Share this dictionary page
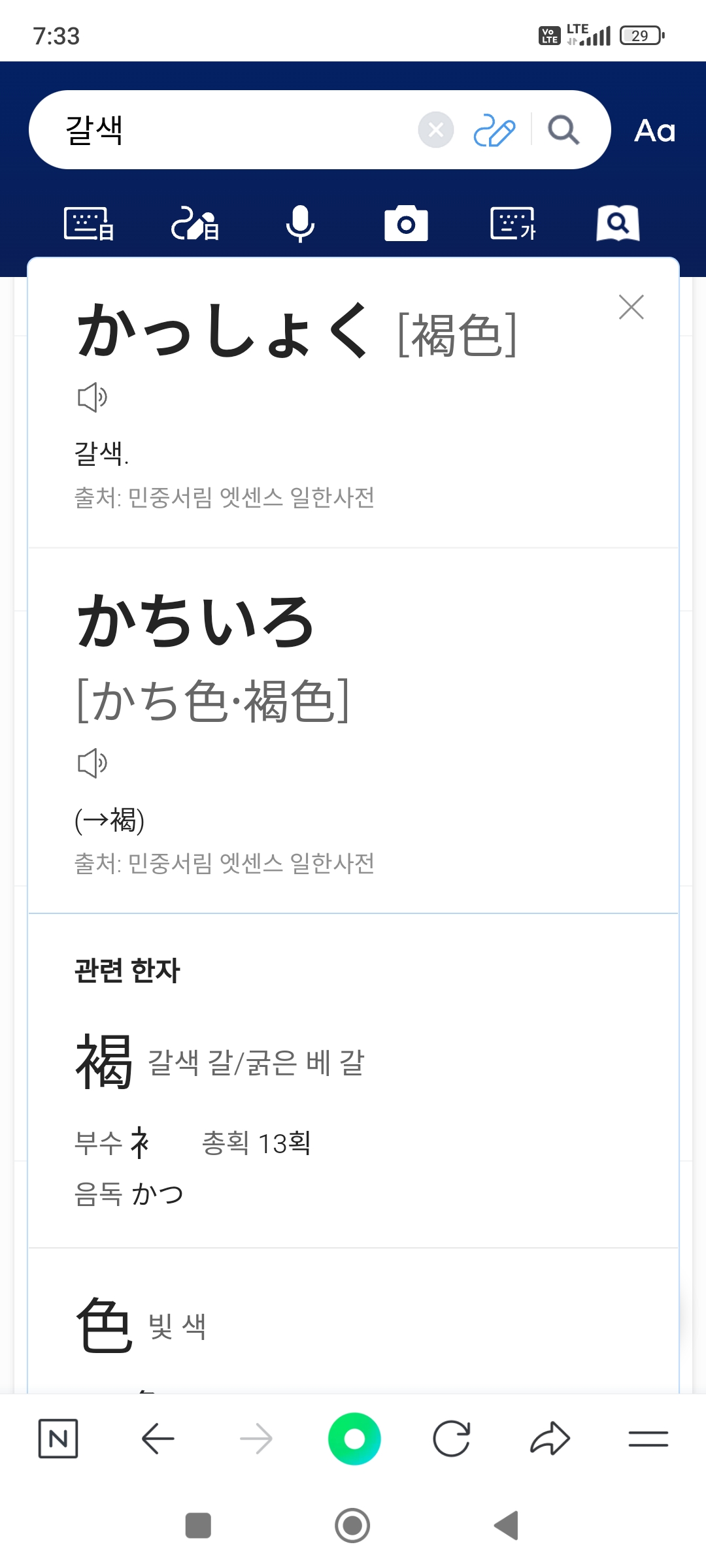706x1568 pixels. coord(550,1439)
